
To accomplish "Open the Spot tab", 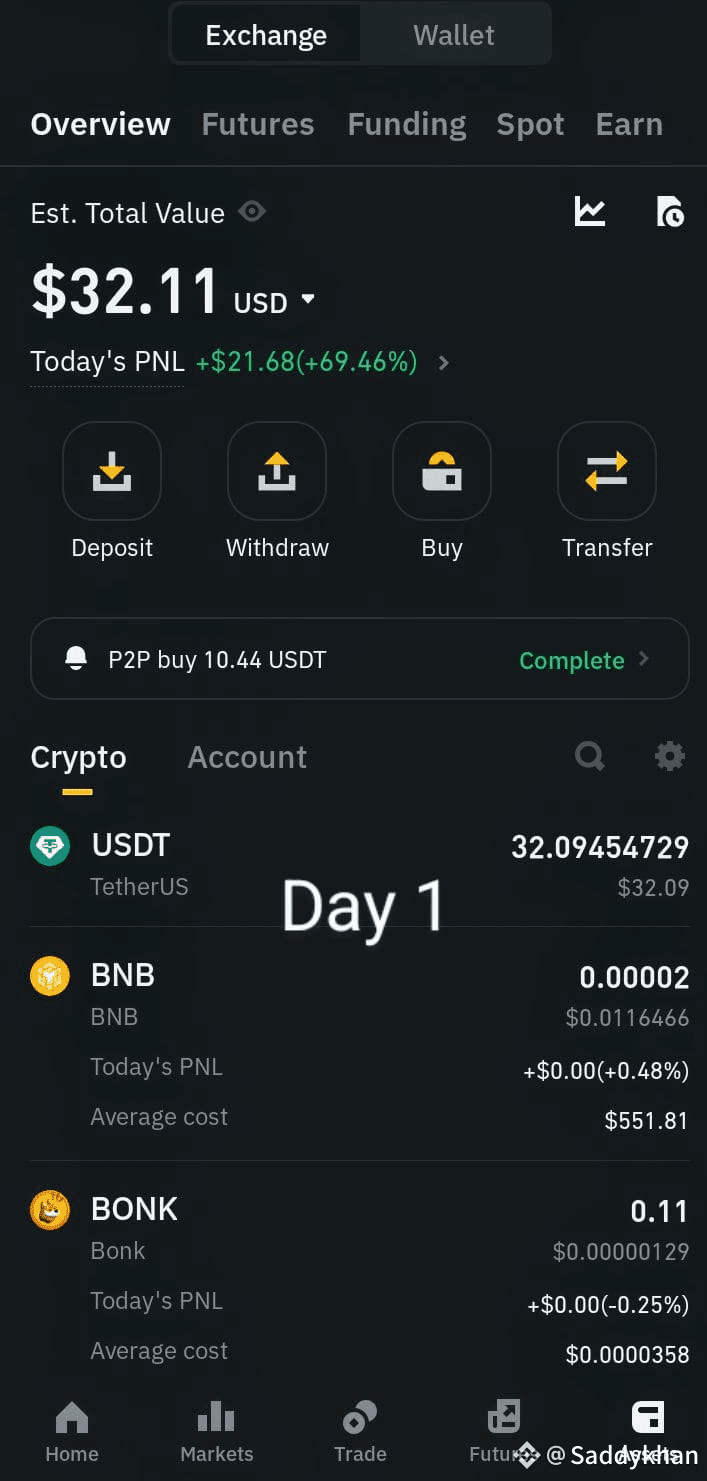I will (530, 124).
